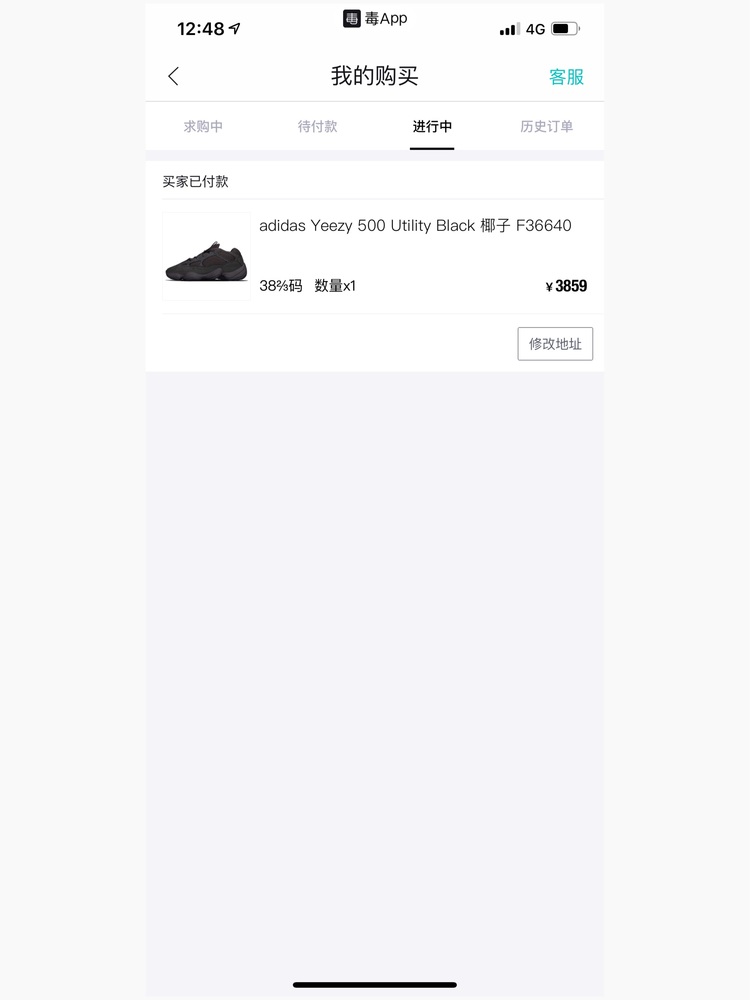
Task: Go back using the arrow icon
Action: [173, 76]
